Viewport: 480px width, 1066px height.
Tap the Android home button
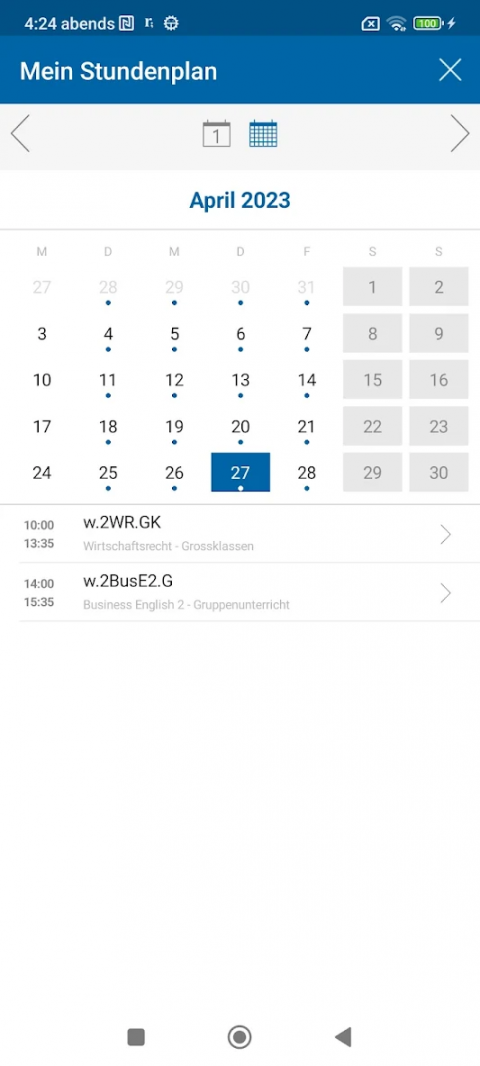[239, 1037]
